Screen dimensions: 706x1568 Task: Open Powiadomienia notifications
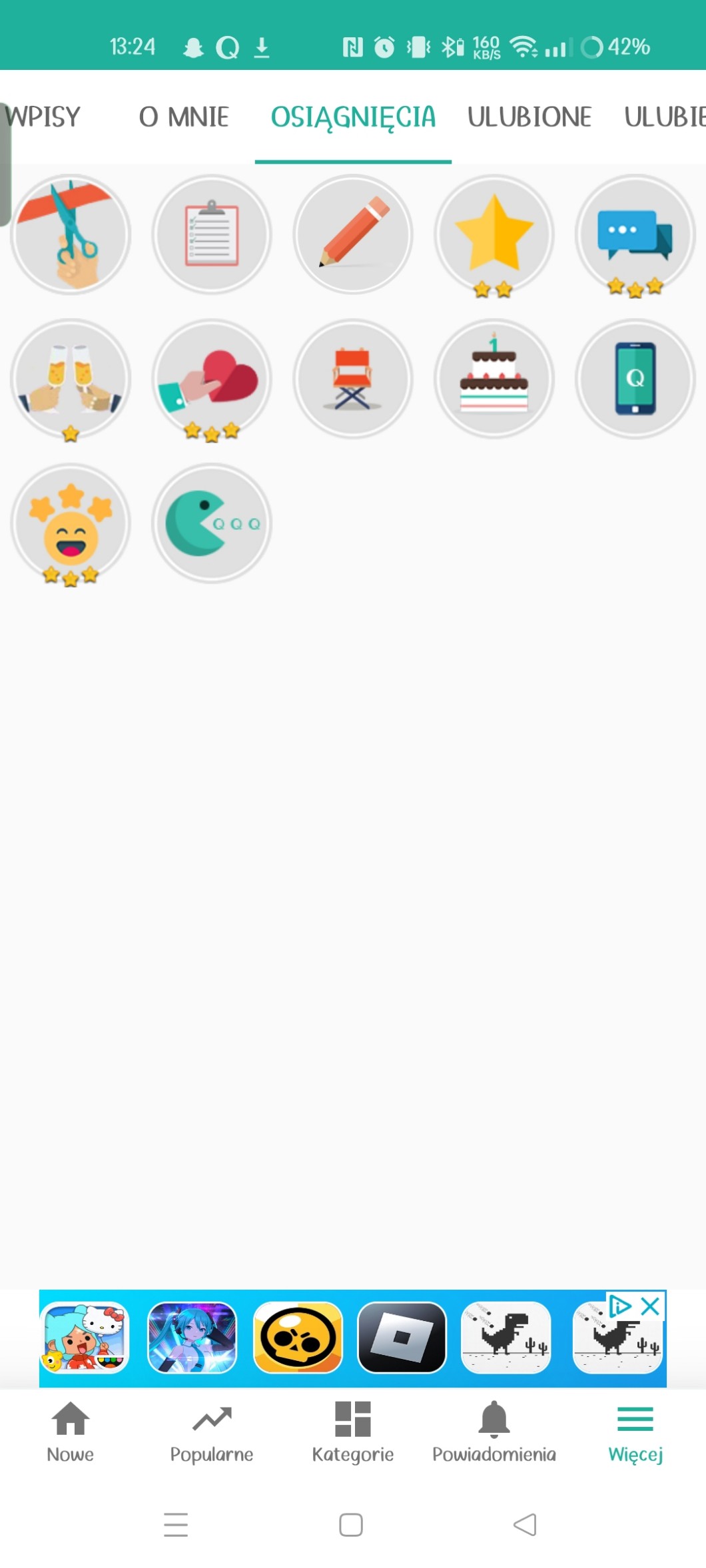pos(494,1432)
